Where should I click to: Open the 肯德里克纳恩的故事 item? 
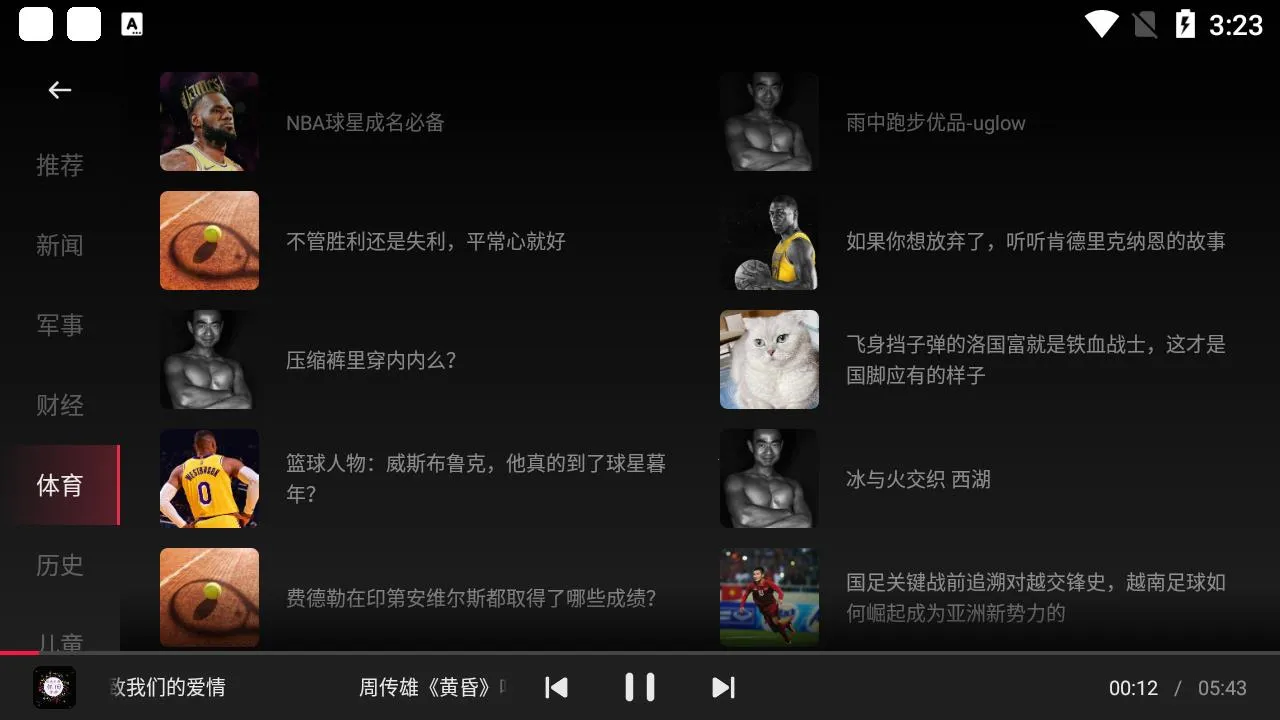pos(1035,241)
